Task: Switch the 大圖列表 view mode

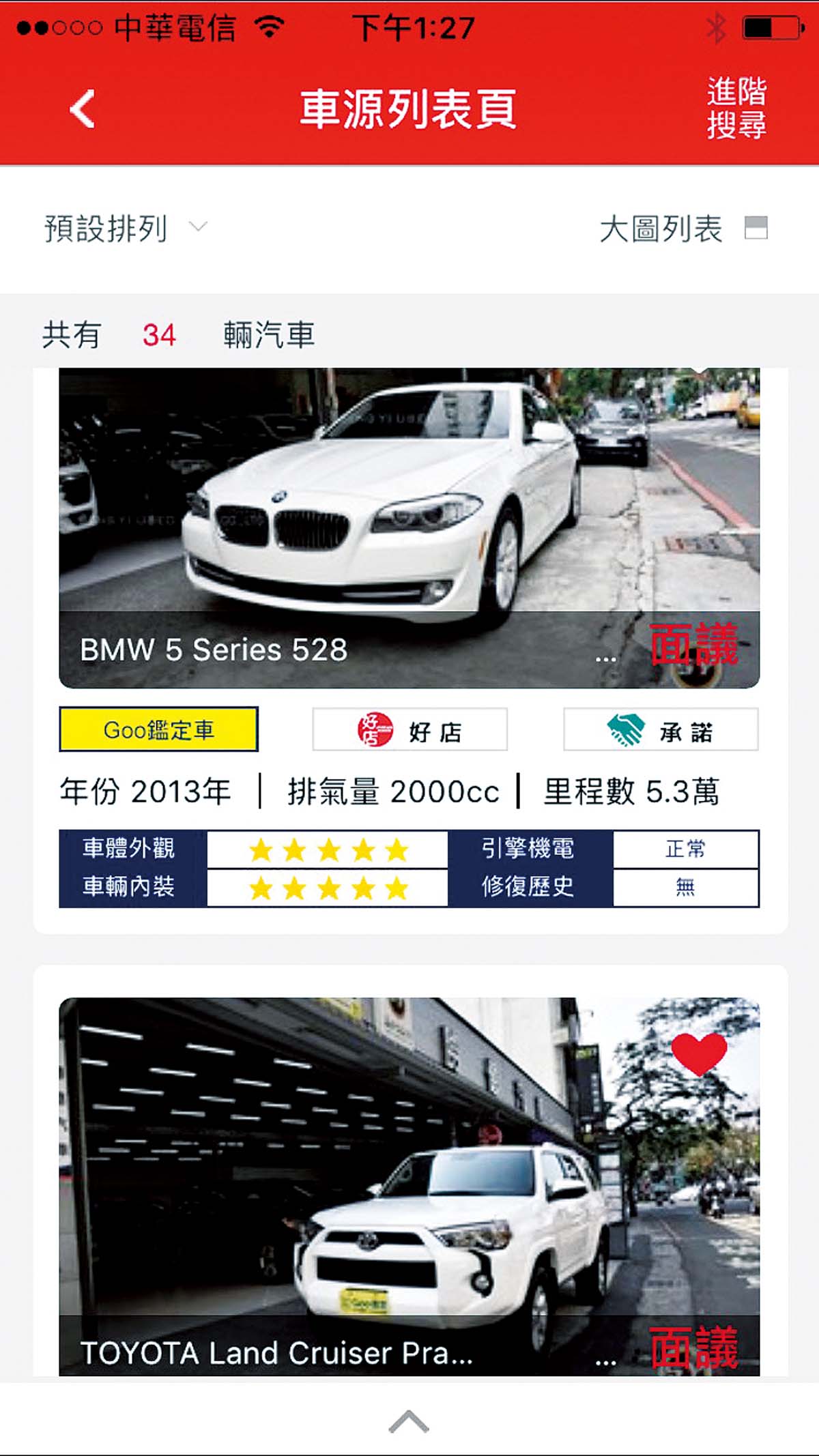Action: tap(682, 229)
